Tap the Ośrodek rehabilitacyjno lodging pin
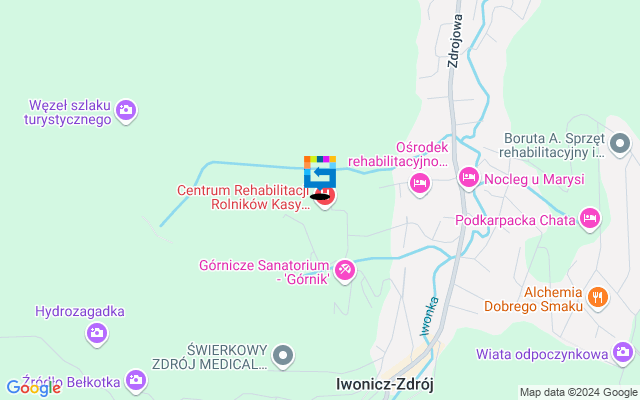Image resolution: width=640 pixels, height=400 pixels. (x=419, y=182)
